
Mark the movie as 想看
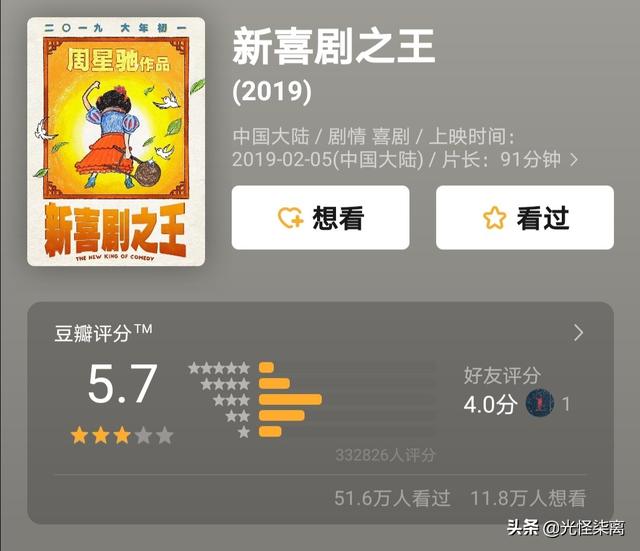(x=320, y=218)
